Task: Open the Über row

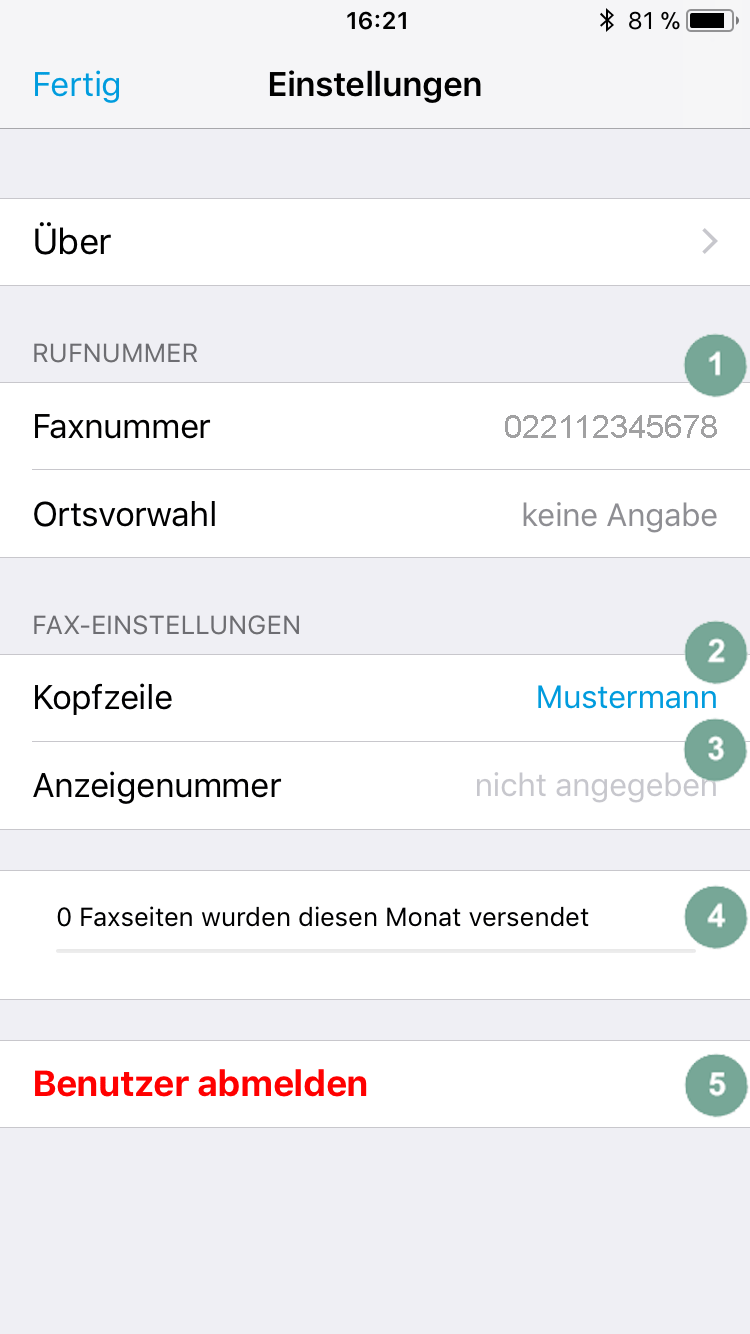Action: pos(375,242)
